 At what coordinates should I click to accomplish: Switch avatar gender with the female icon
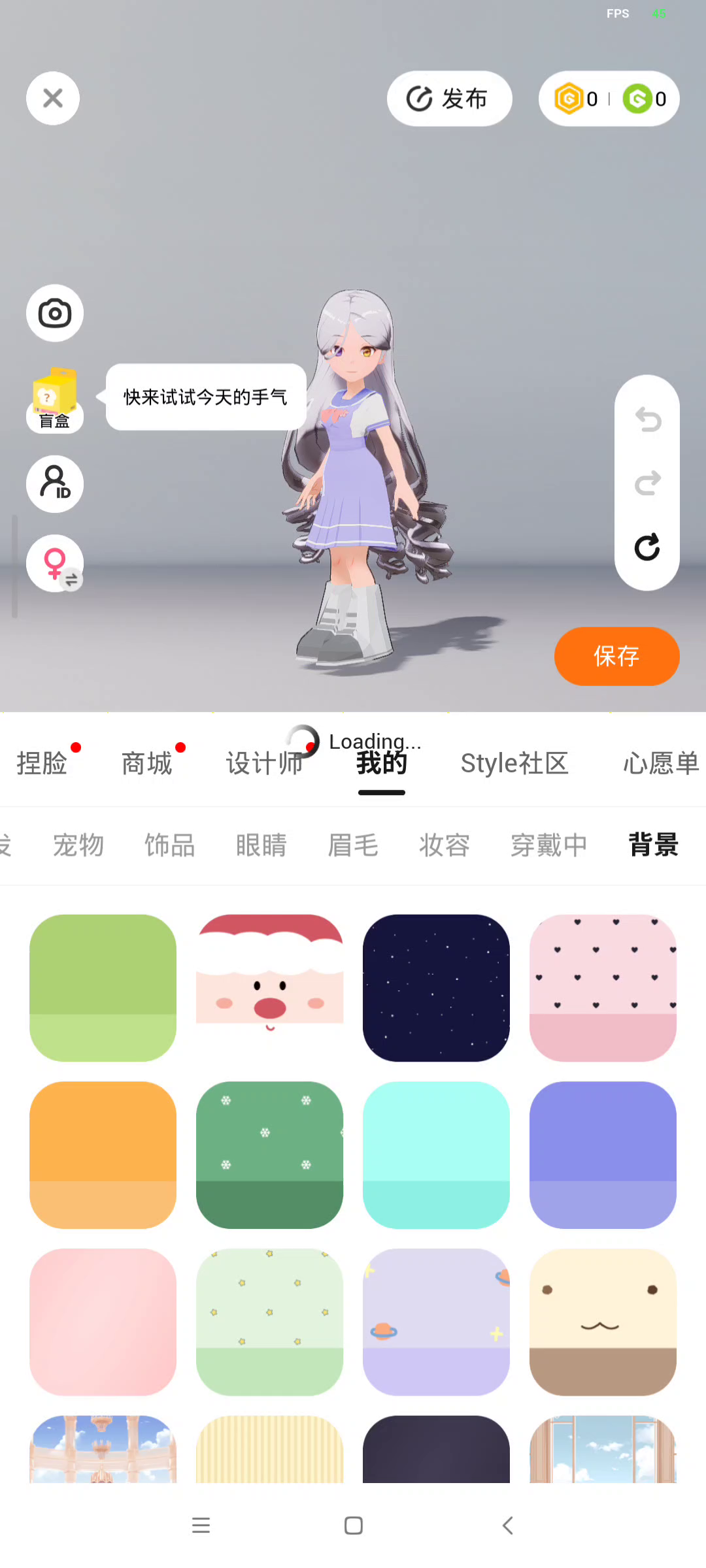[55, 563]
